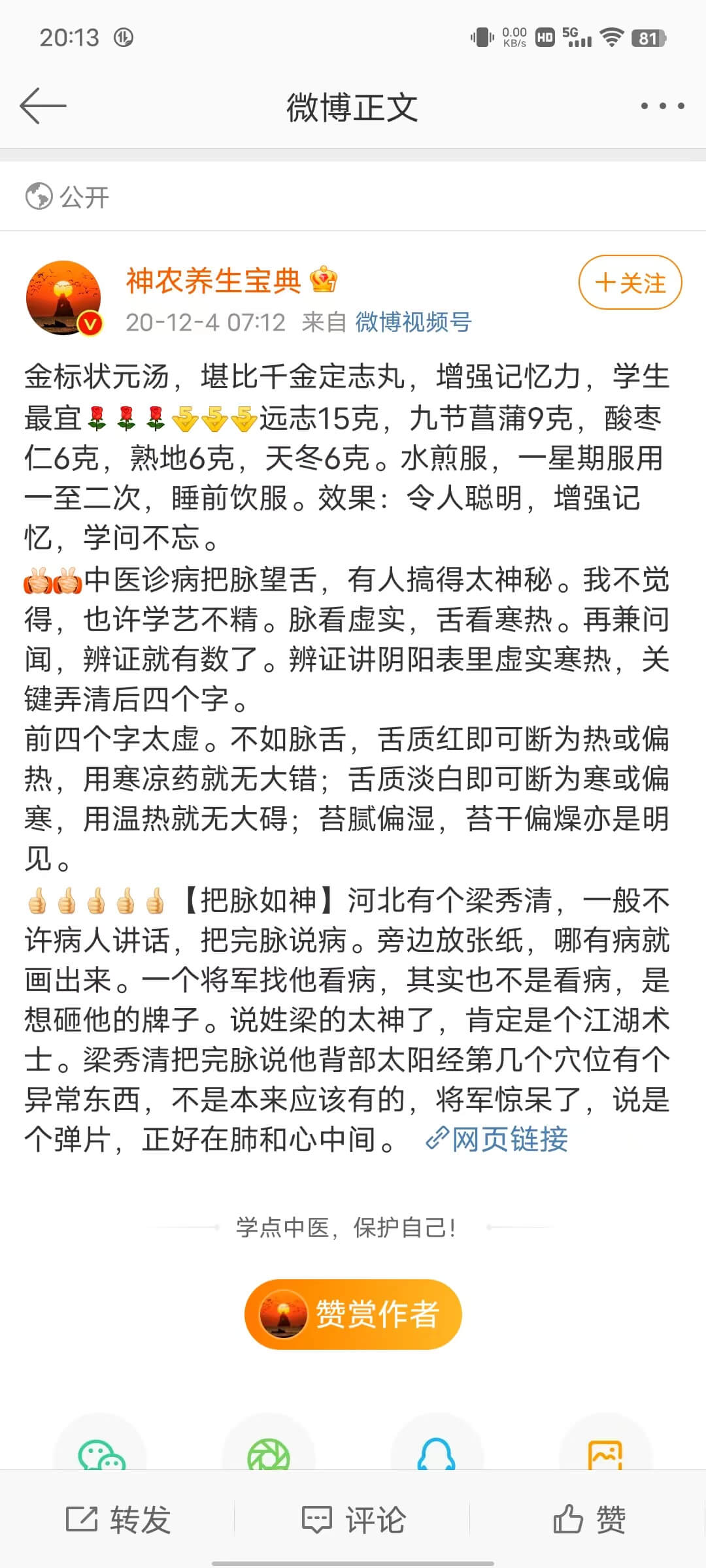The height and width of the screenshot is (1568, 706).
Task: Tap 赞赏作者 to reward the author
Action: tap(353, 1314)
